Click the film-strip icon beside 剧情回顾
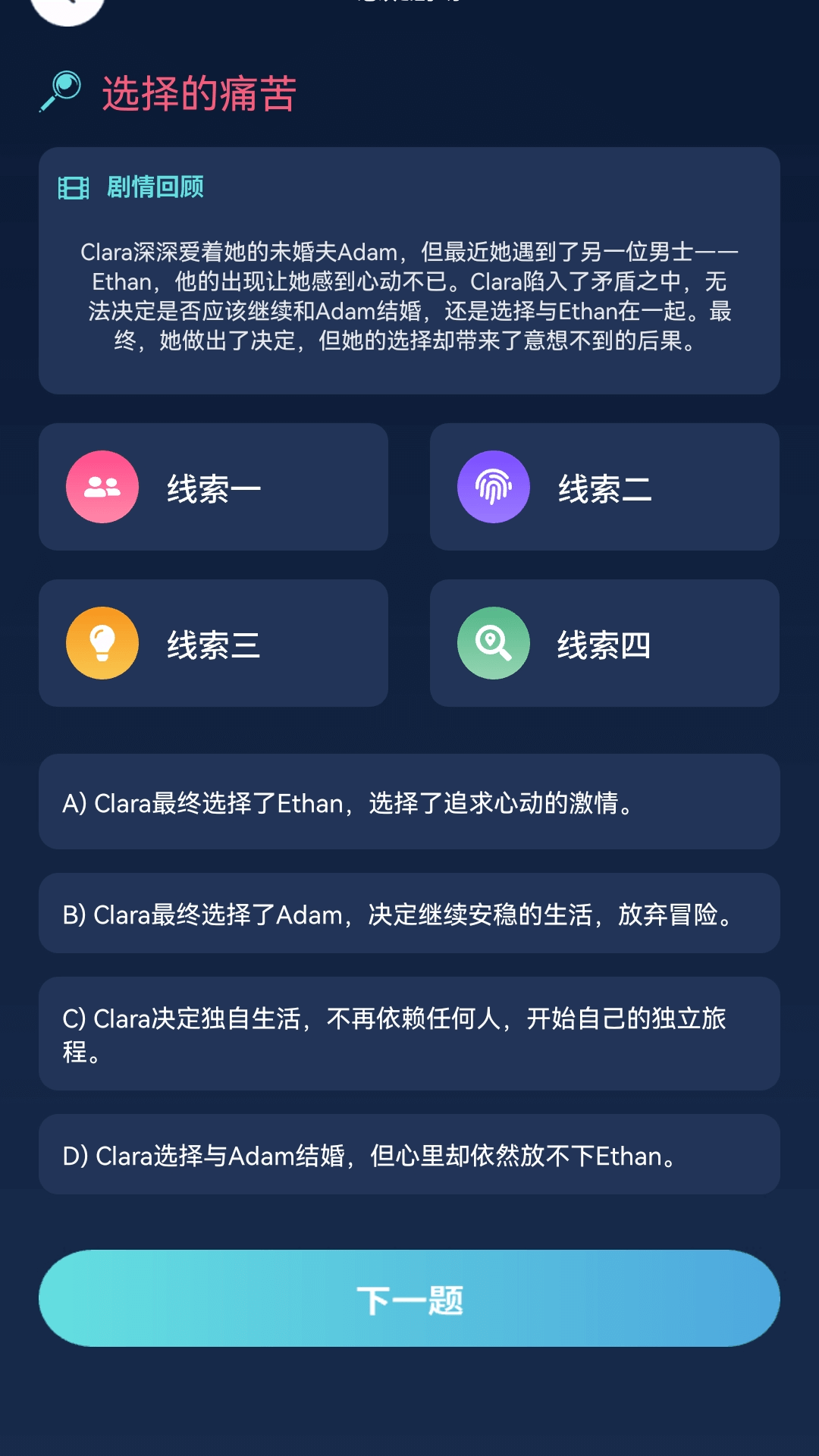 tap(74, 187)
